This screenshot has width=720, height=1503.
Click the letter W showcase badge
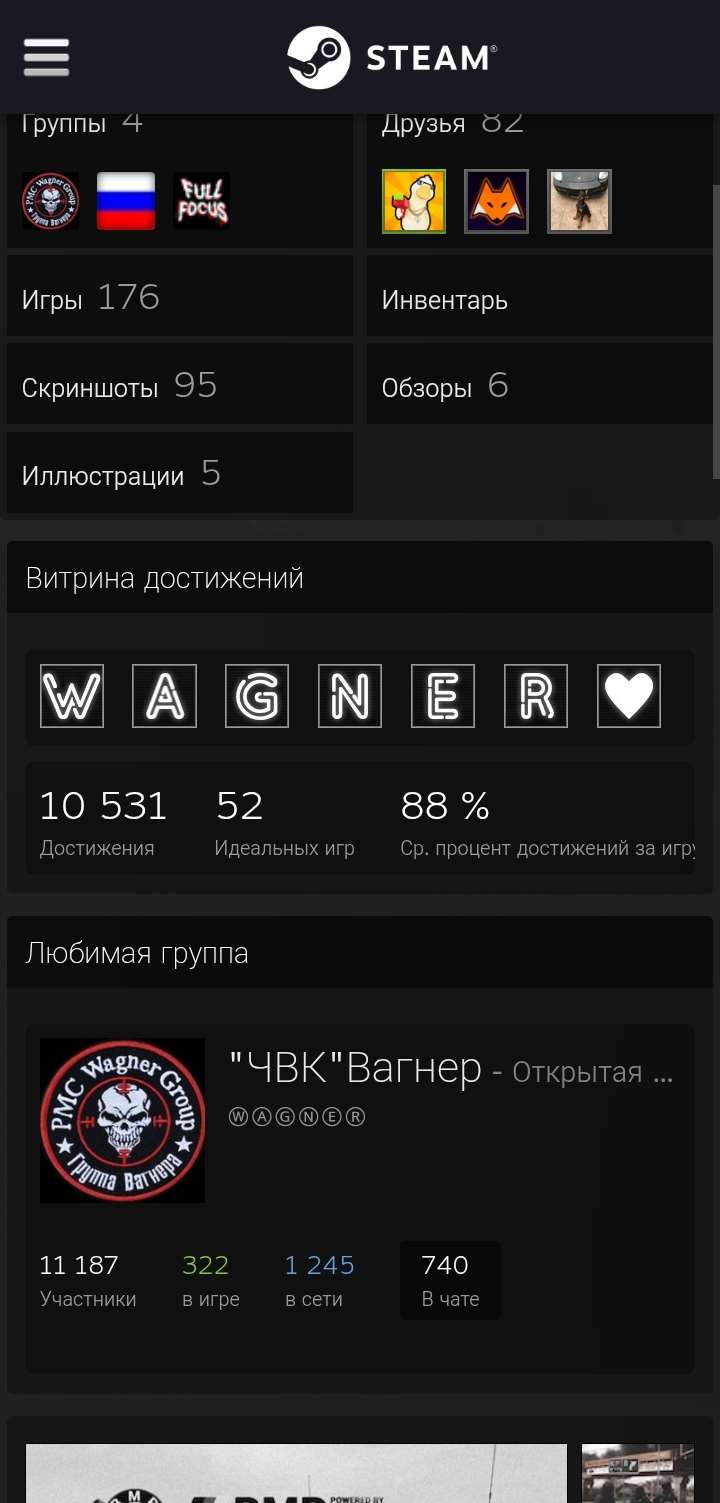71,696
